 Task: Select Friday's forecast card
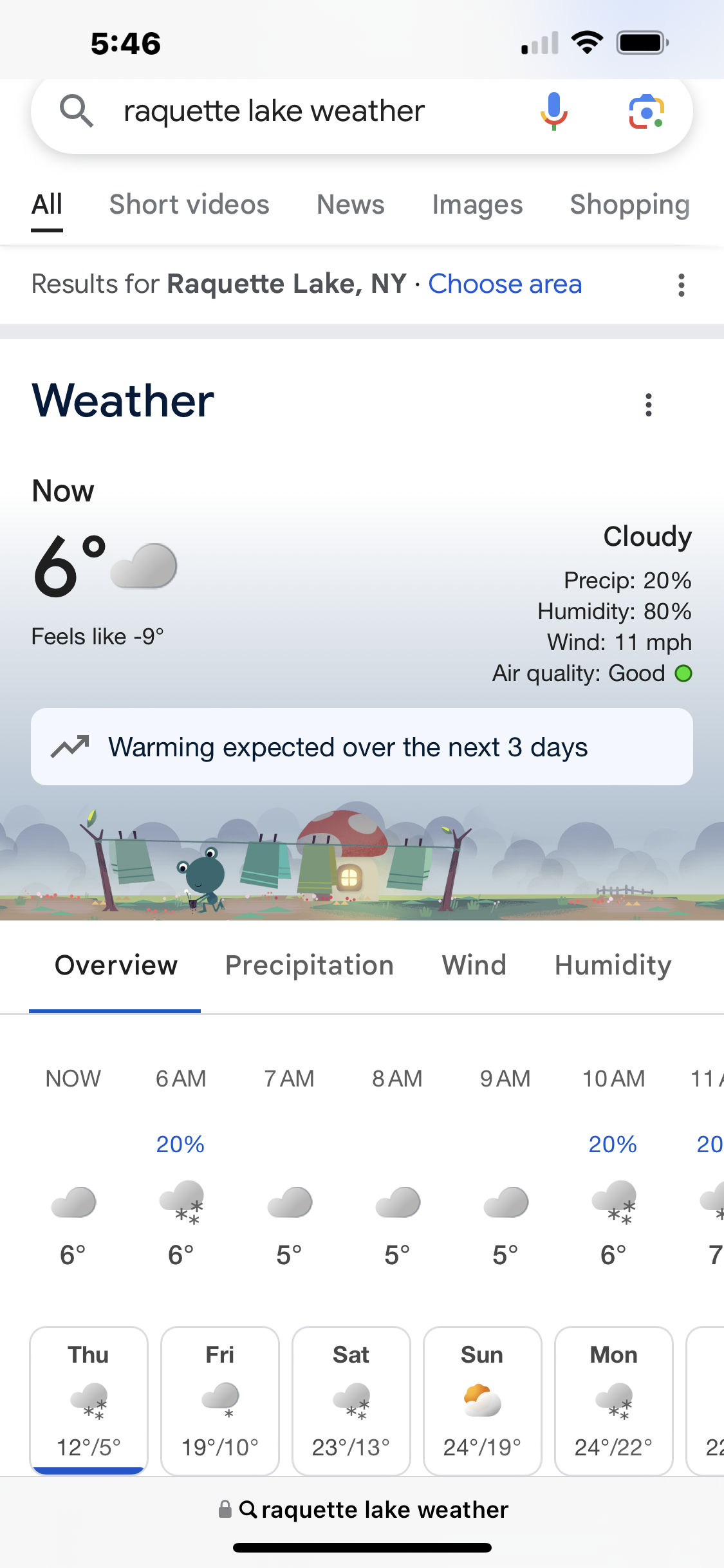(220, 1401)
